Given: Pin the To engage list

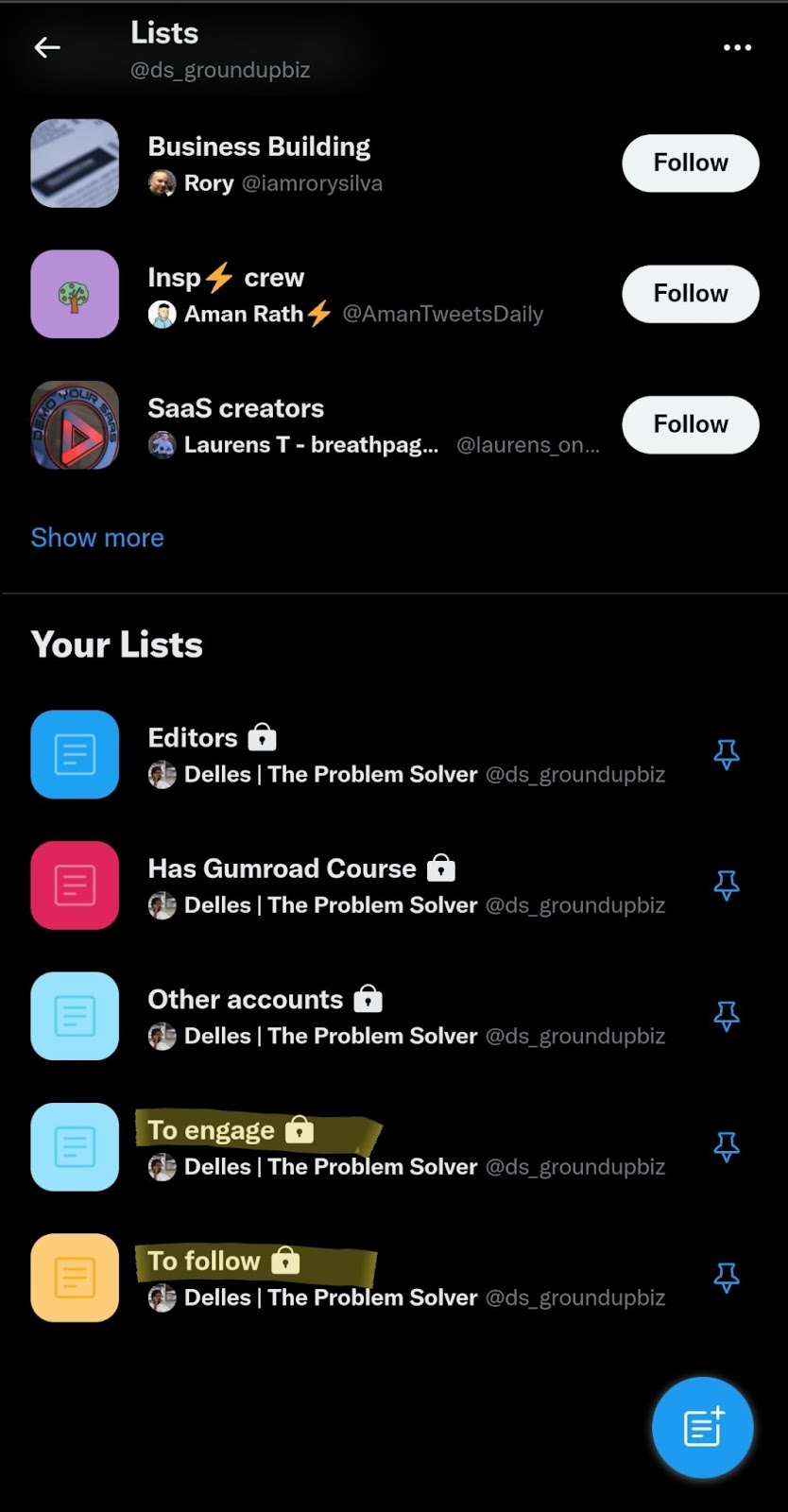Looking at the screenshot, I should pyautogui.click(x=726, y=1147).
